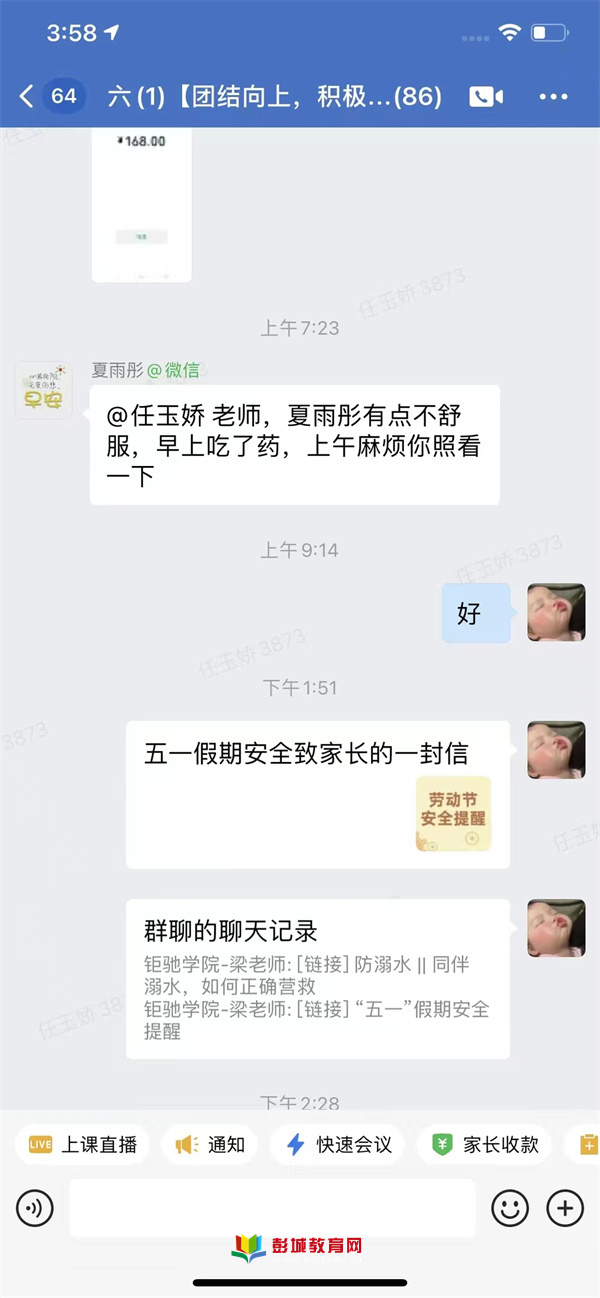Start a video or voice call
This screenshot has height=1298, width=600.
[486, 96]
